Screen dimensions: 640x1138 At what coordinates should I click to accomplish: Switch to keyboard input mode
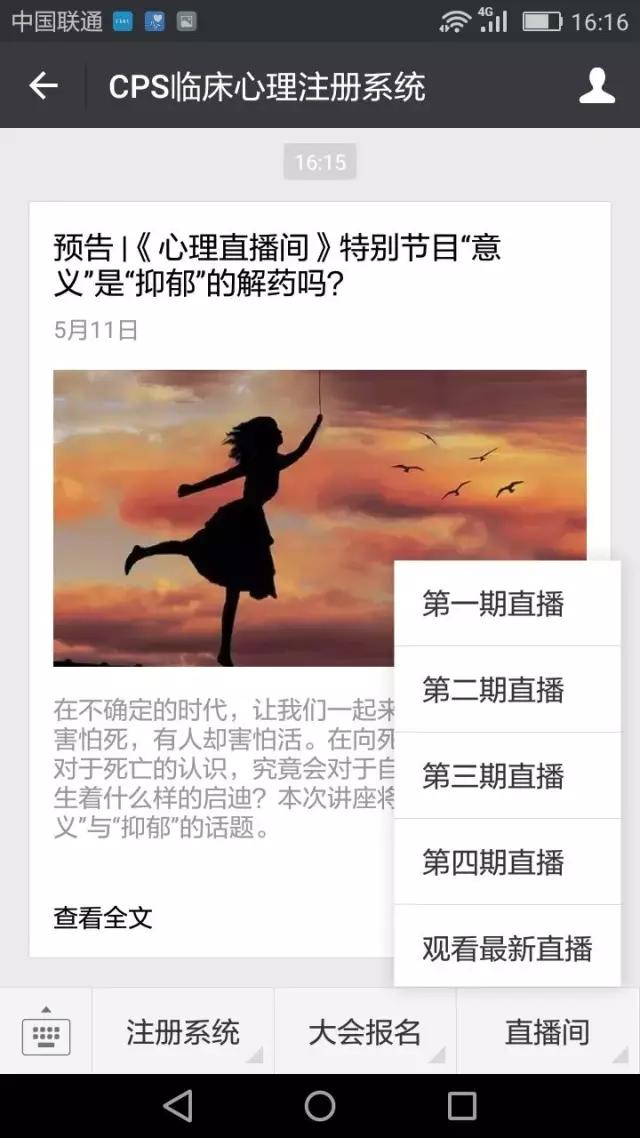[x=46, y=1032]
